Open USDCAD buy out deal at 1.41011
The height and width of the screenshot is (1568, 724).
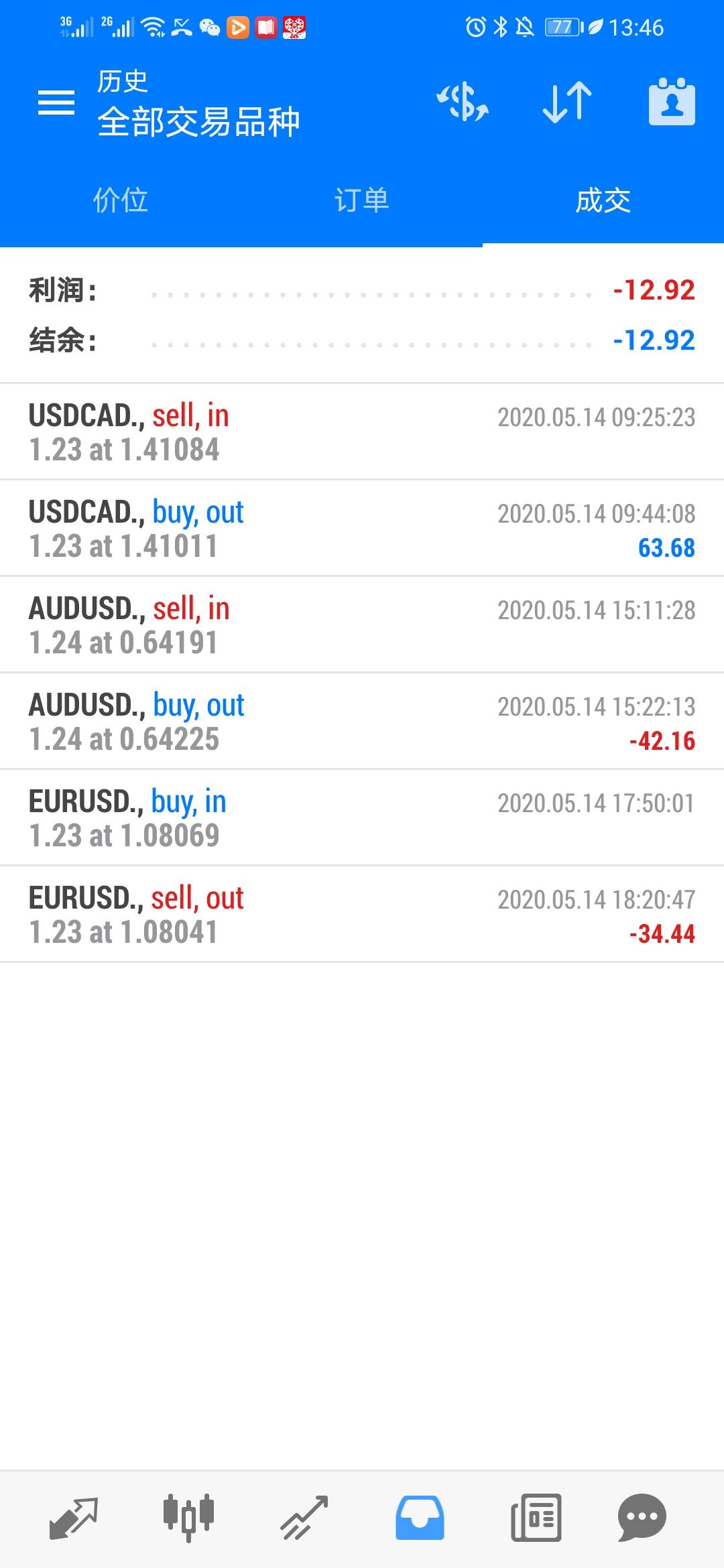tap(362, 529)
